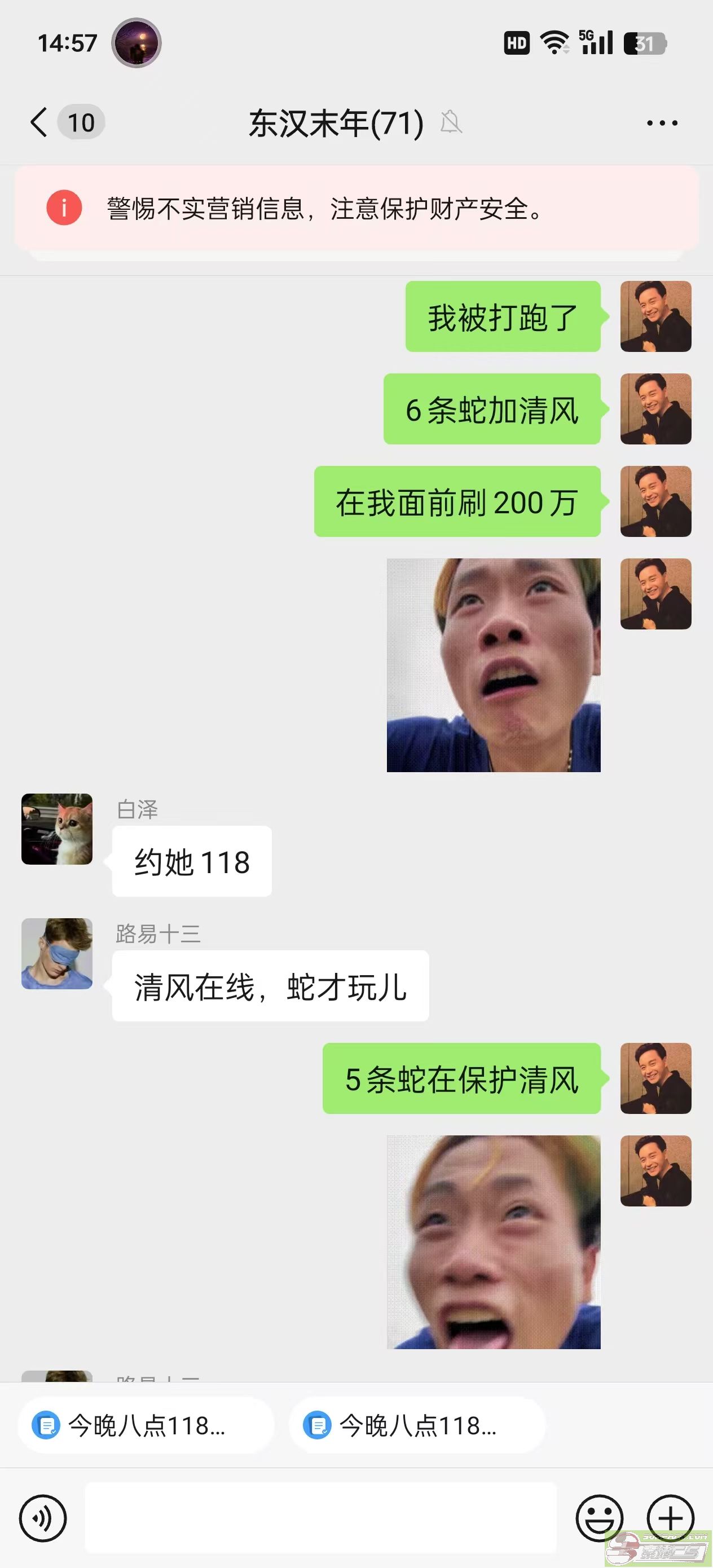Open 白泽's cat avatar profile
713x1568 pixels.
tap(57, 829)
